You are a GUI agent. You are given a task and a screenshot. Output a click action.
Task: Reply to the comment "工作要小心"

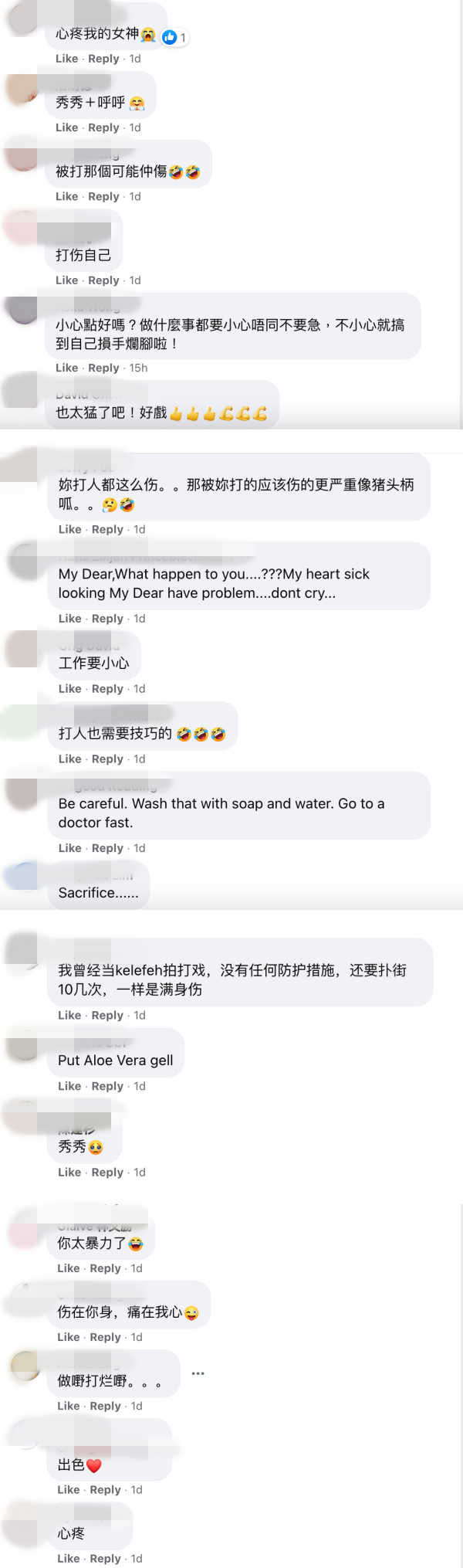pos(107,689)
